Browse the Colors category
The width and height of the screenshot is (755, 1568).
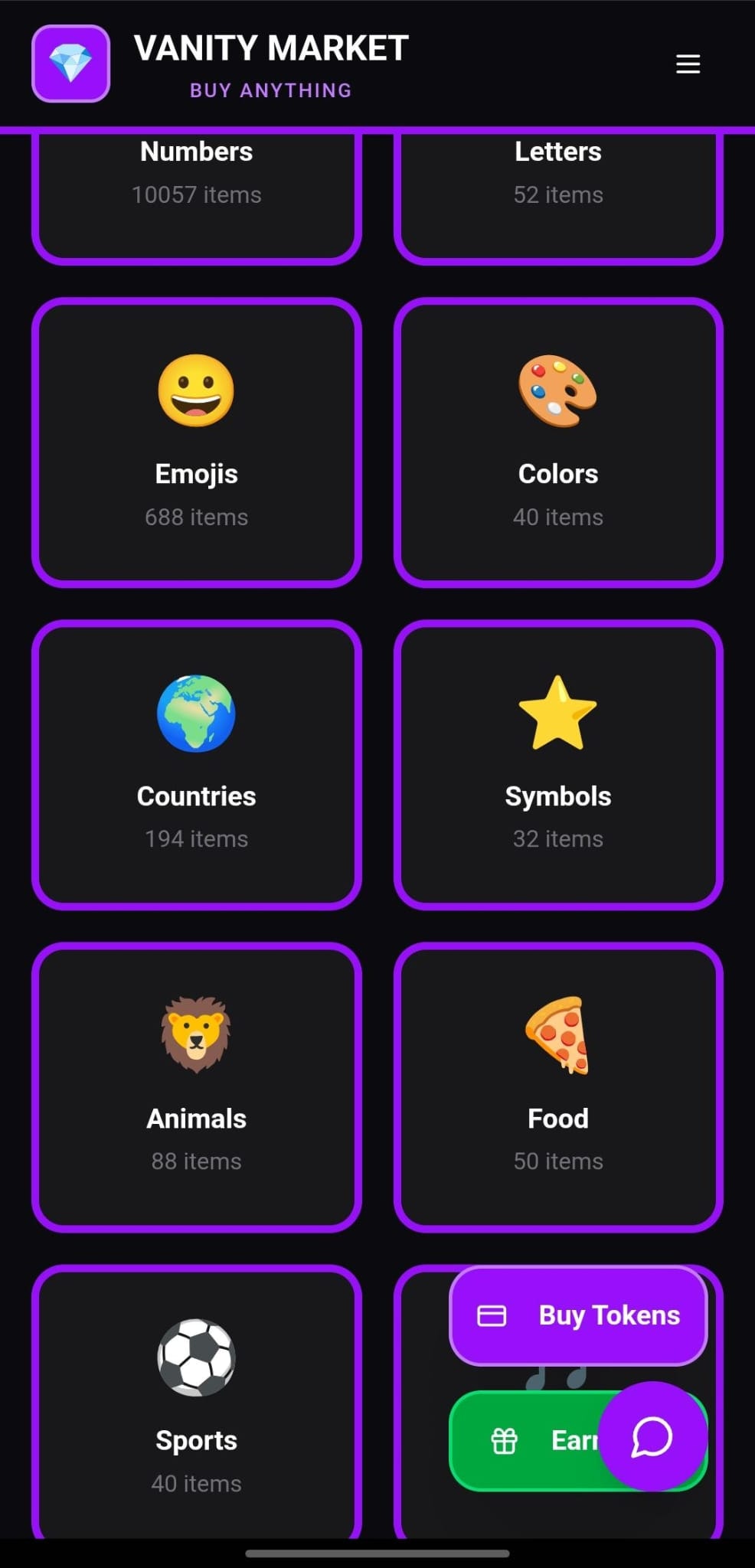click(x=558, y=443)
